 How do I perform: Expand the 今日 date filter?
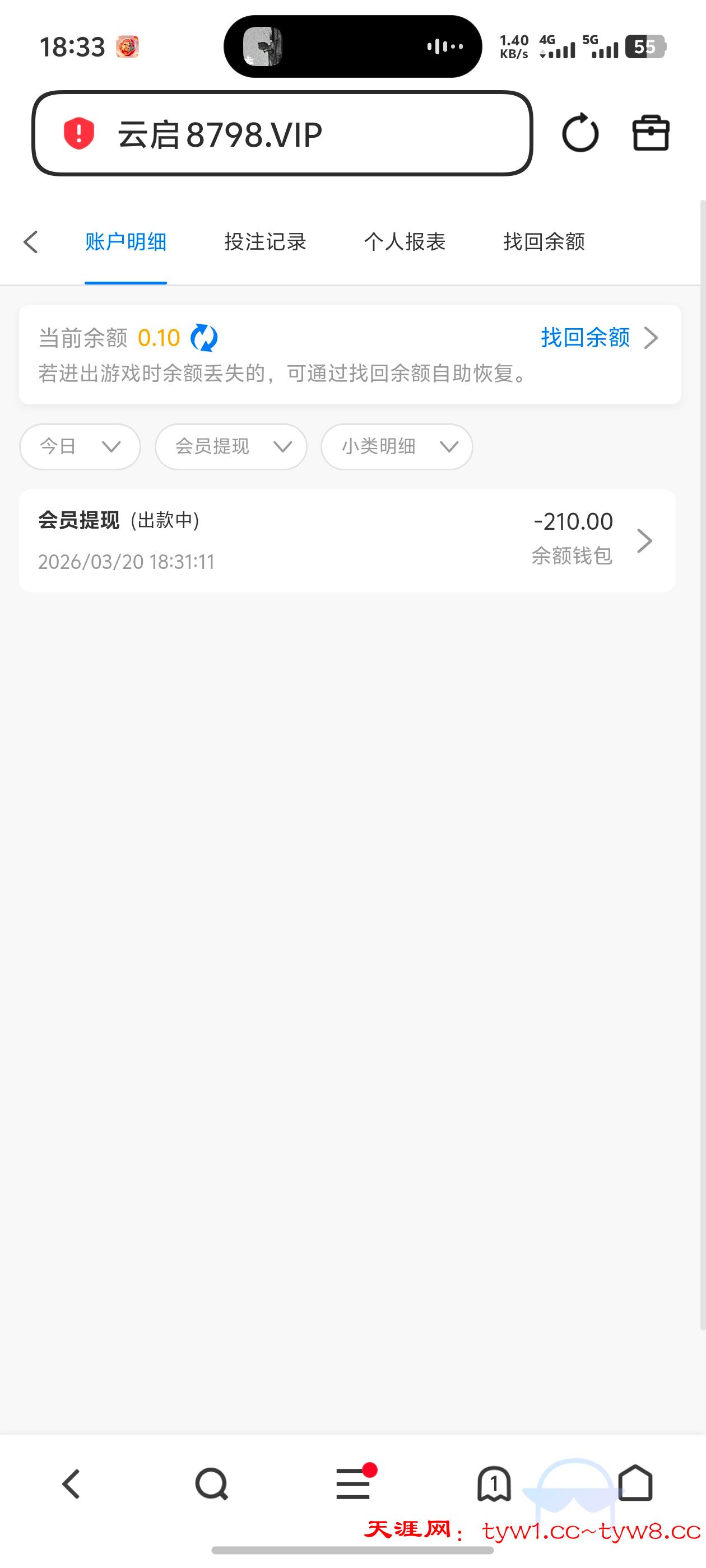point(79,446)
